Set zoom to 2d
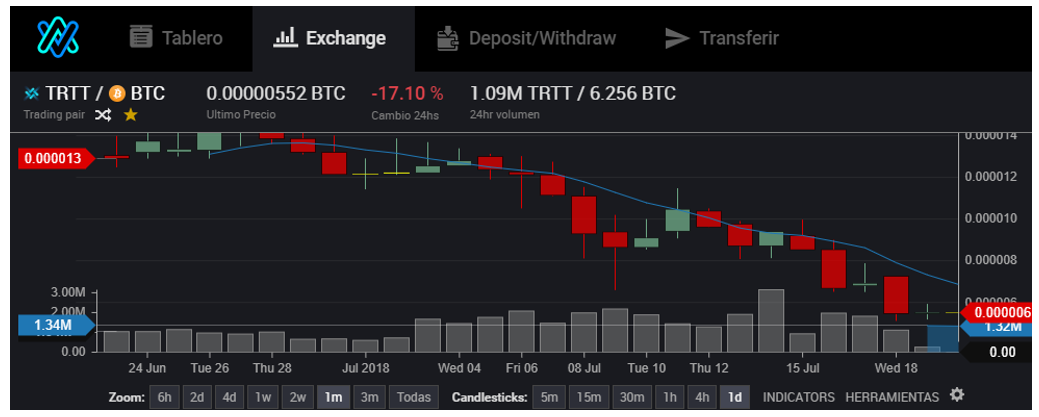 click(197, 397)
